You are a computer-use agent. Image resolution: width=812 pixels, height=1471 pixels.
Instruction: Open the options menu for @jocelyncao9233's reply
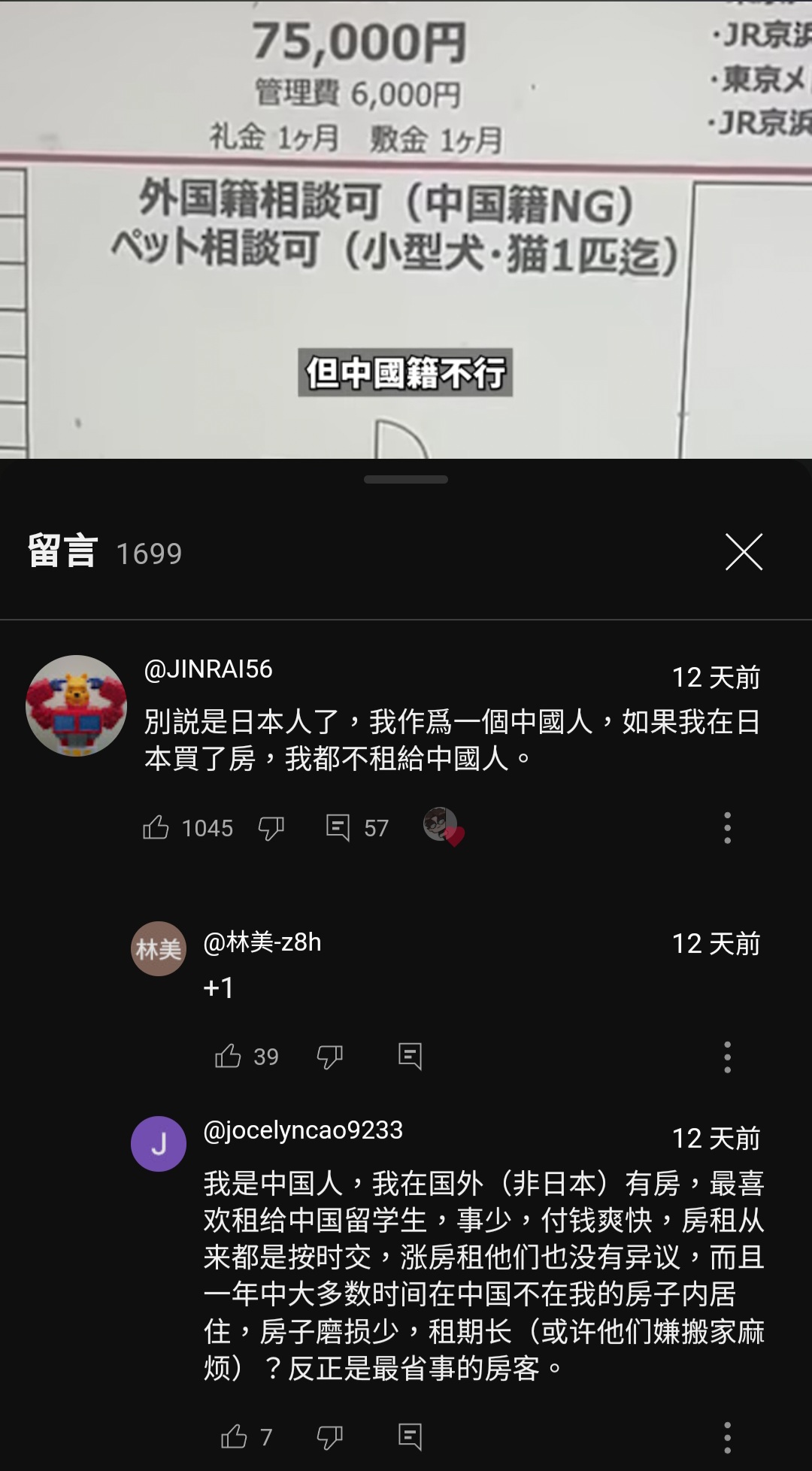[727, 1437]
